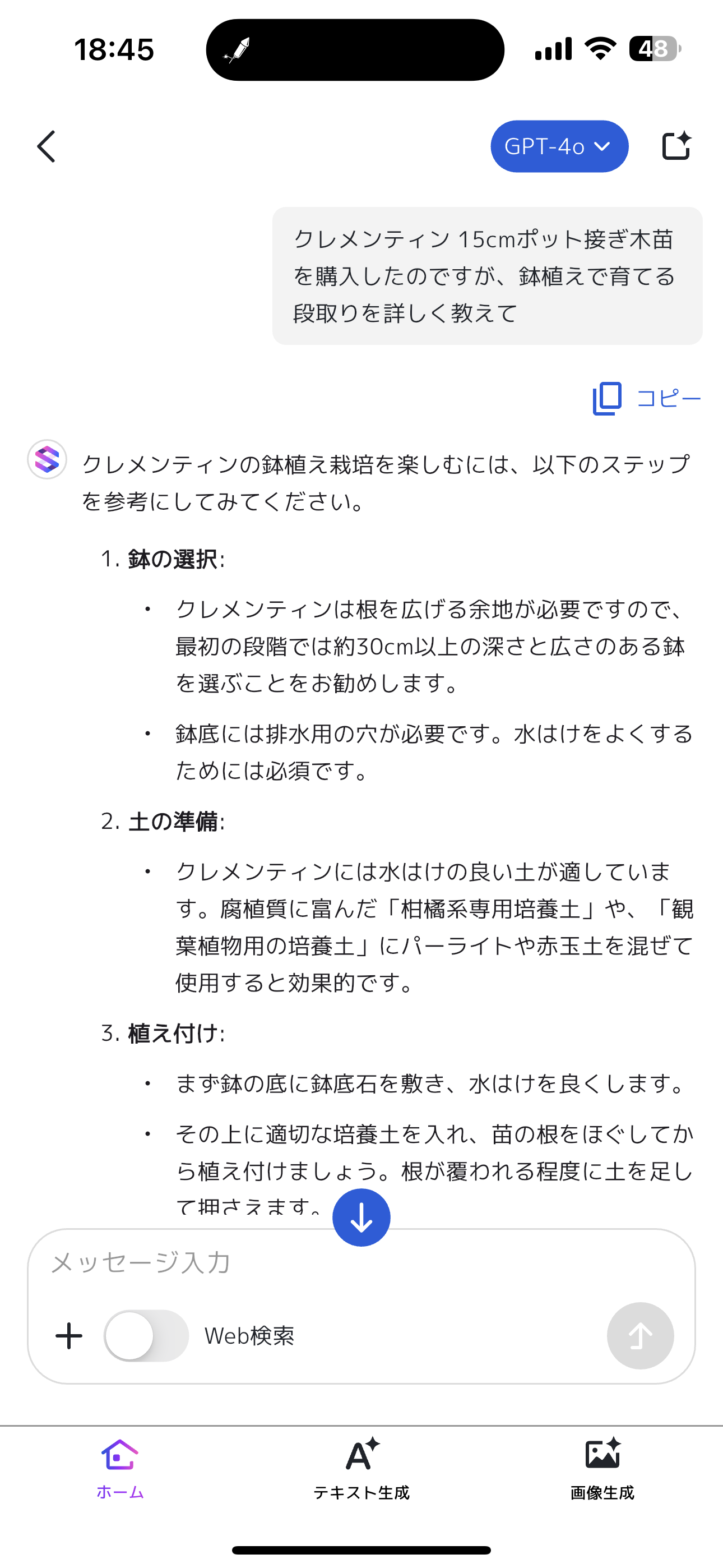Open the plus attachment menu
The width and height of the screenshot is (723, 1568).
pos(69,1336)
